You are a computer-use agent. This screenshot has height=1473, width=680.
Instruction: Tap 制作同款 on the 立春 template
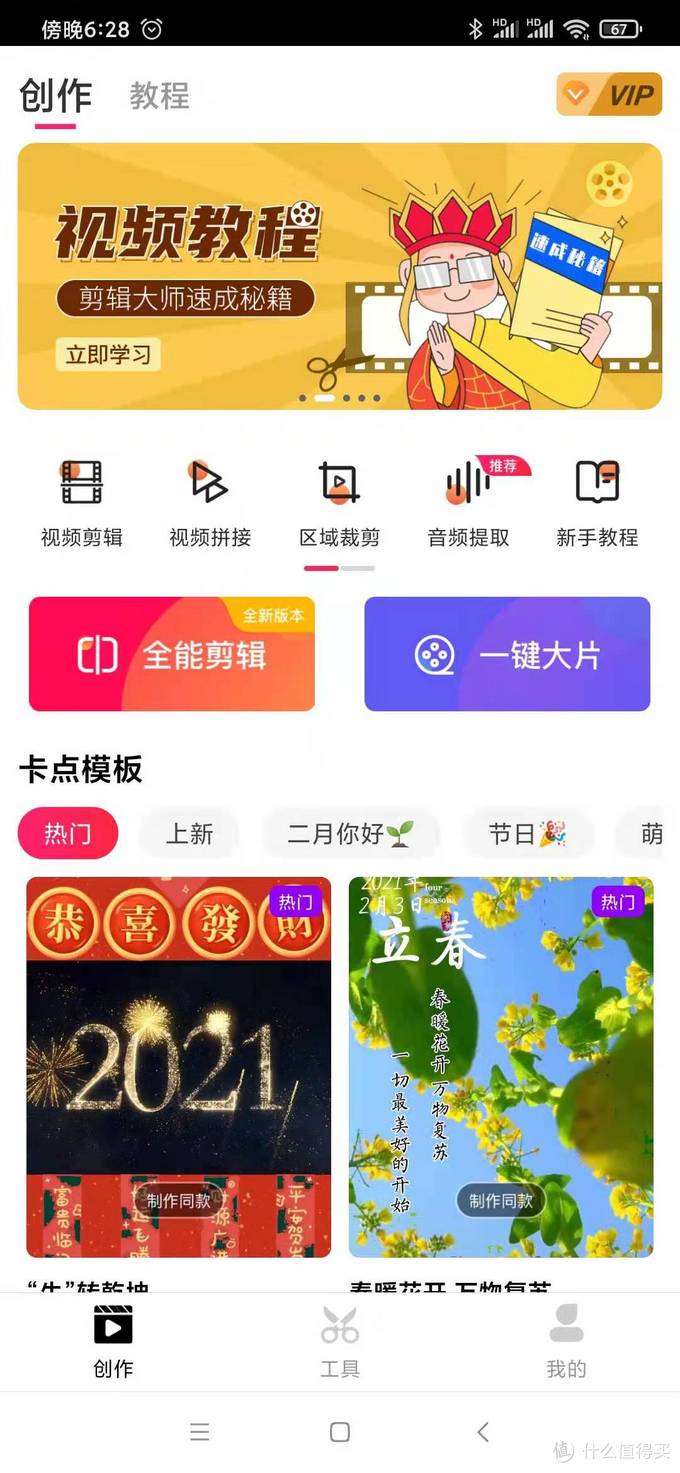501,1200
